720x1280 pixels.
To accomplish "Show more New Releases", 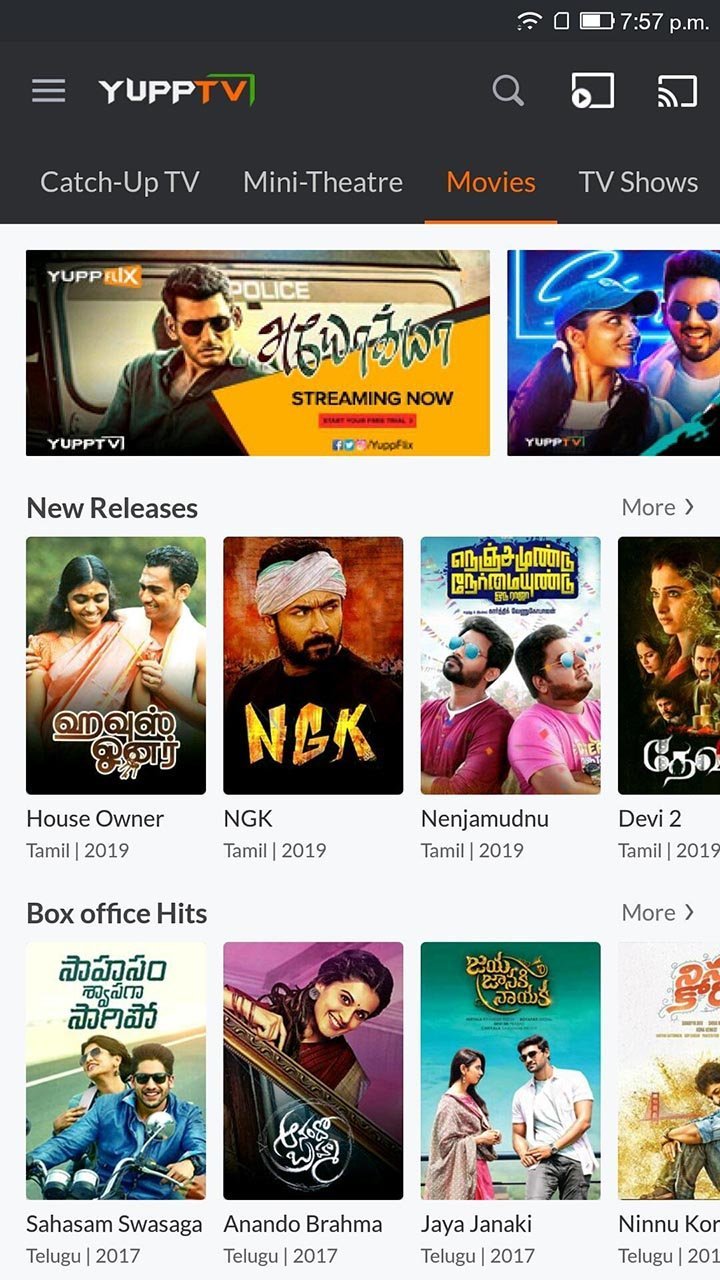I will (657, 507).
